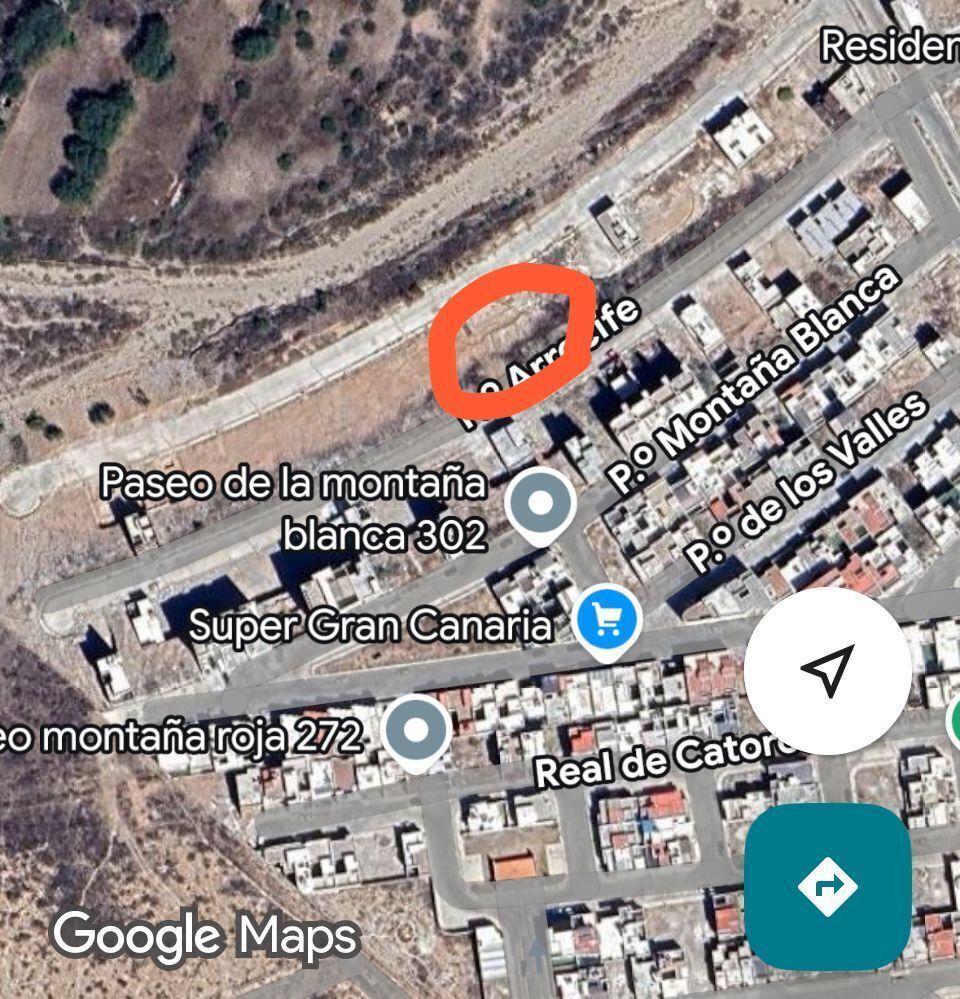Open directions with the teal arrow button
The width and height of the screenshot is (960, 999).
tap(827, 886)
